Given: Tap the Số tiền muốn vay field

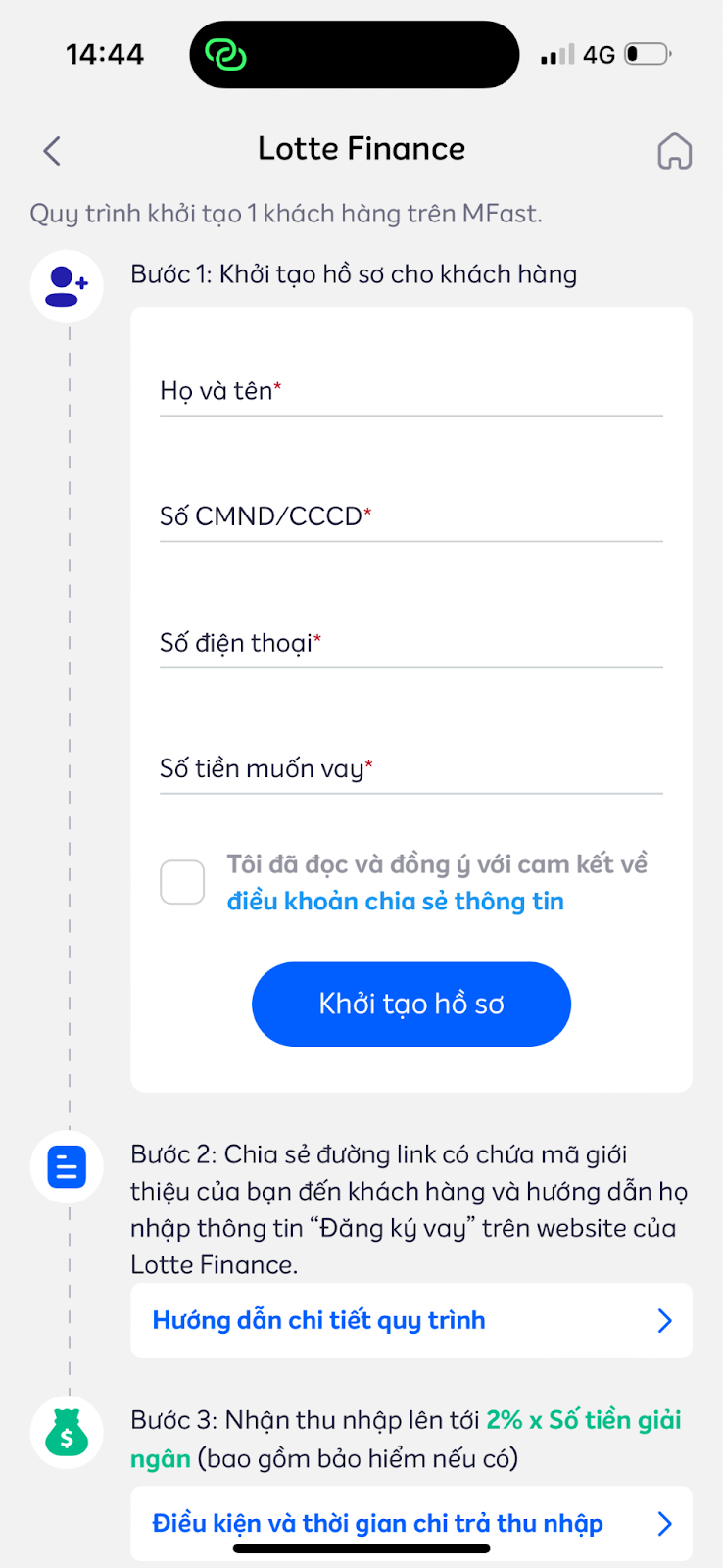Looking at the screenshot, I should click(411, 768).
